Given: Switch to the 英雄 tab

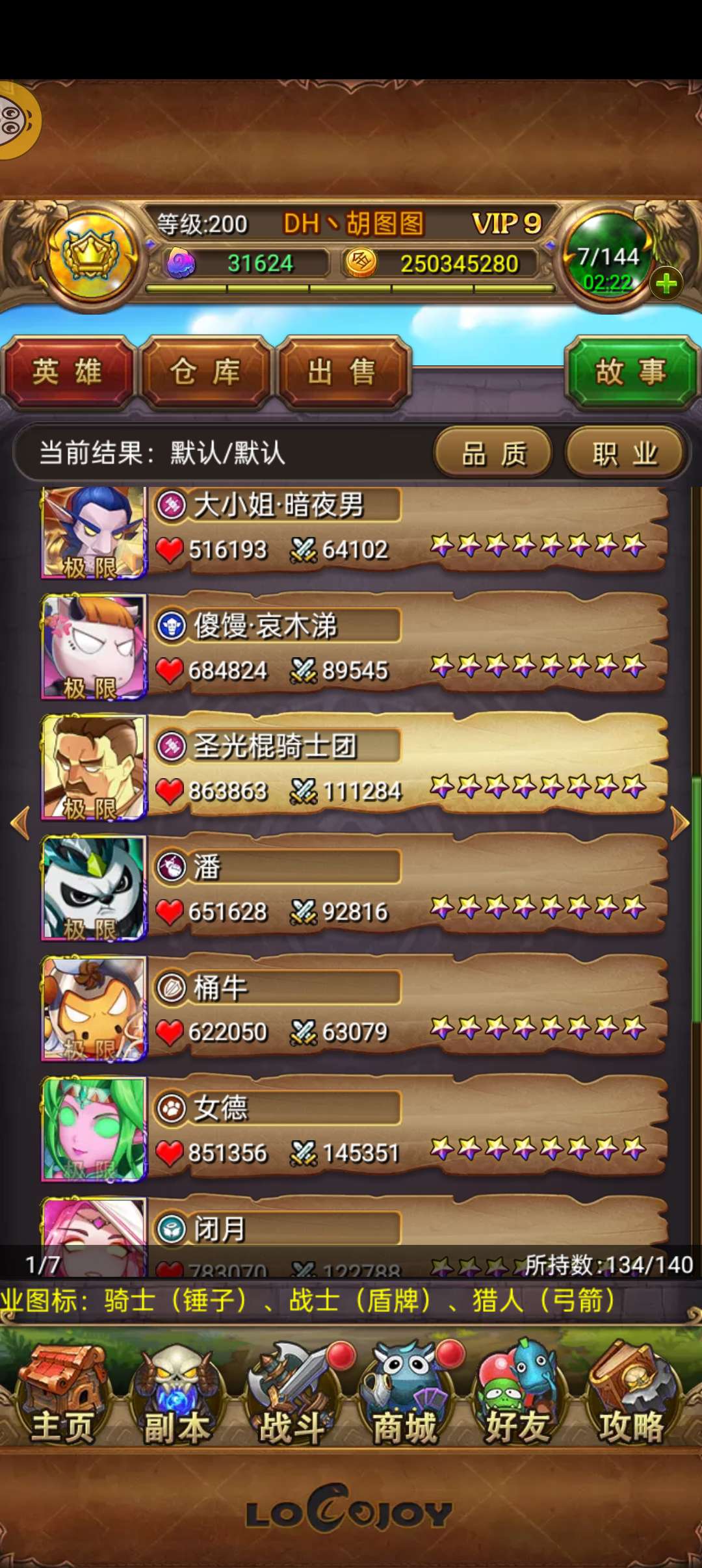Looking at the screenshot, I should (67, 372).
